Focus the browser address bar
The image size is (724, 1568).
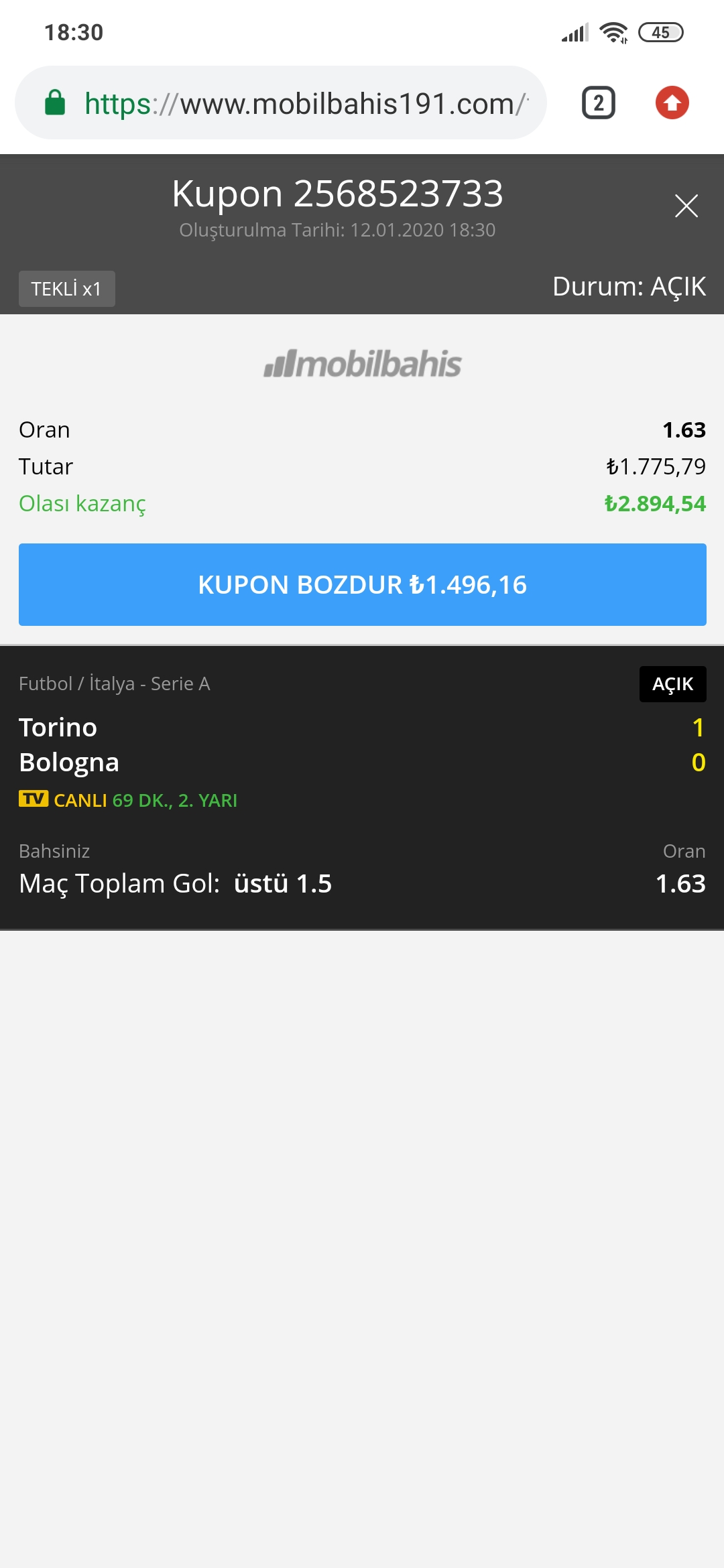pos(281,103)
